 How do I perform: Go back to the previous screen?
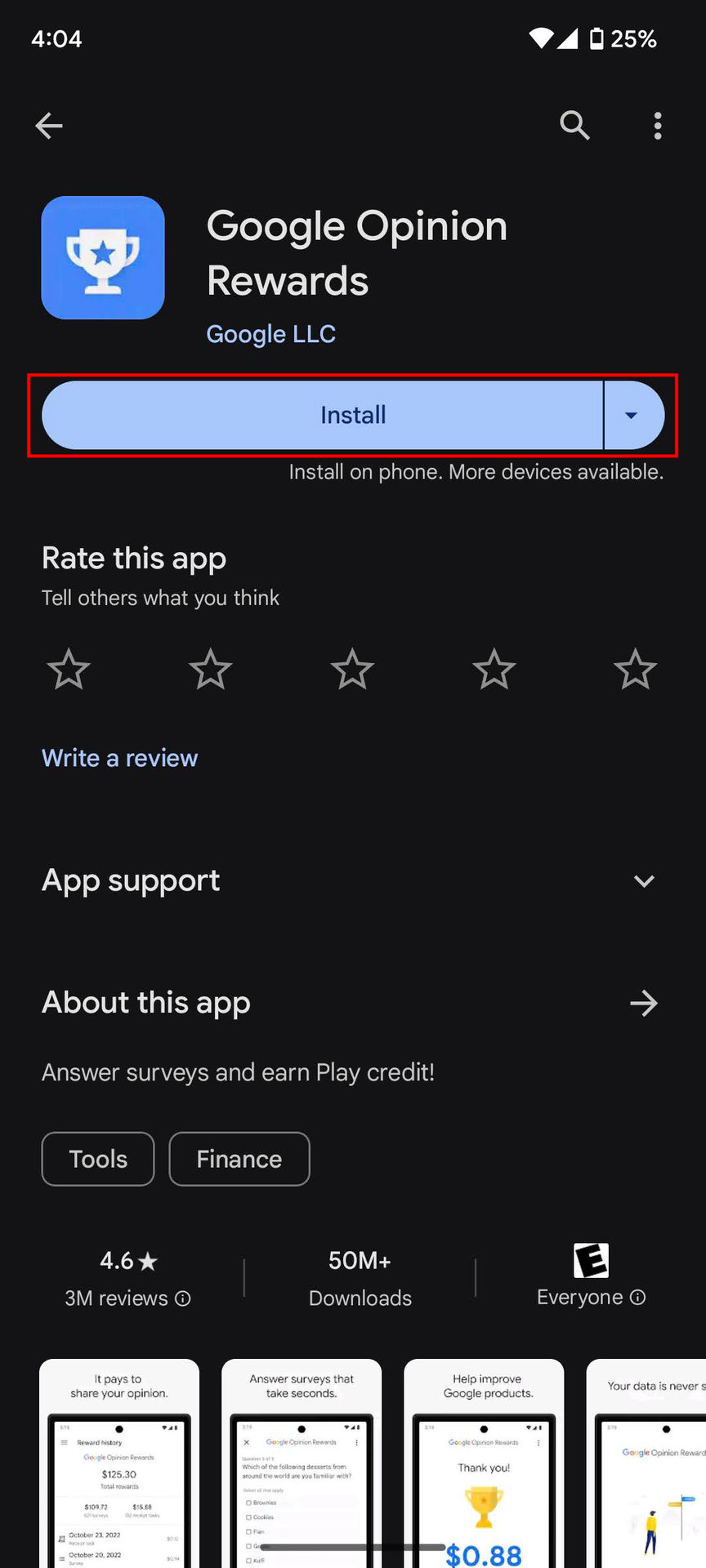click(x=49, y=126)
